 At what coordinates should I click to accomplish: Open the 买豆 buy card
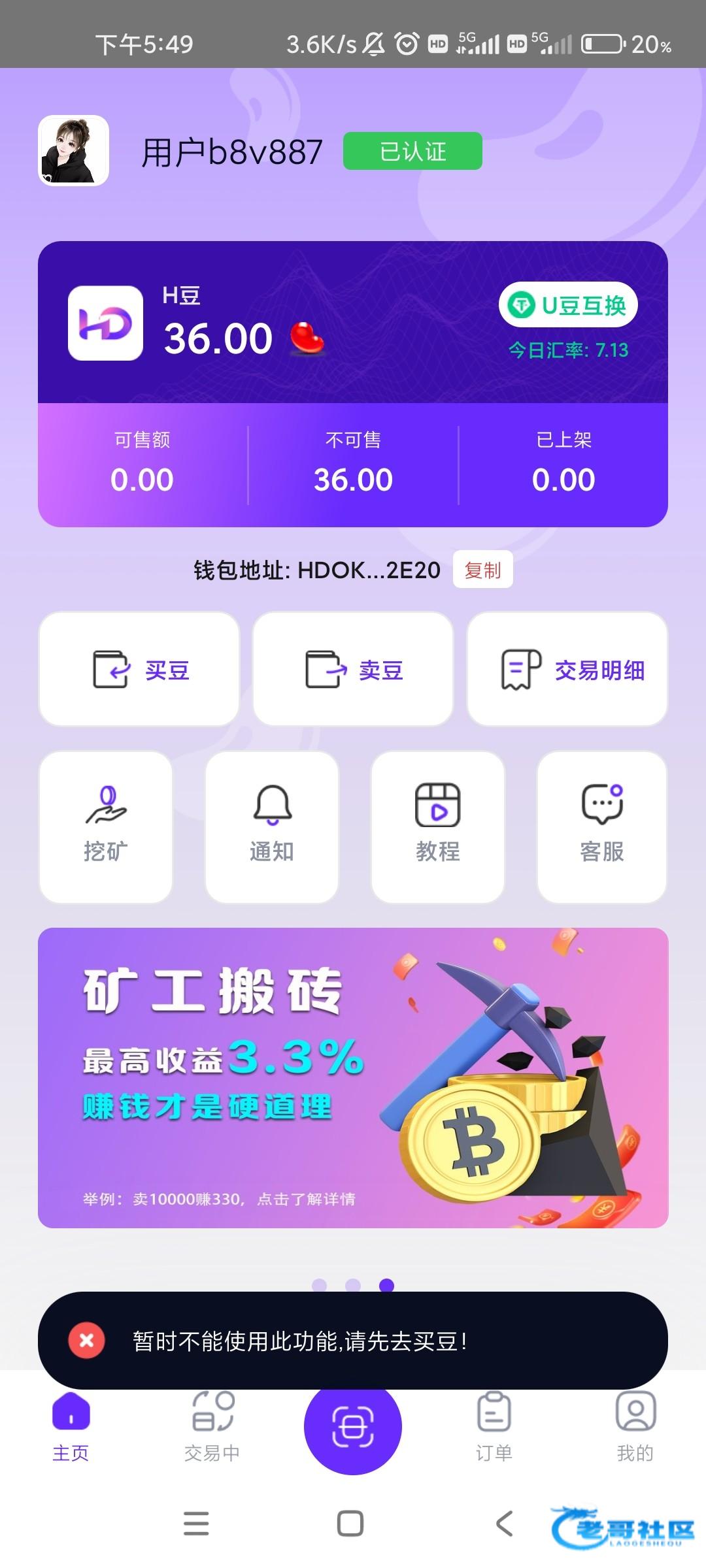click(139, 669)
